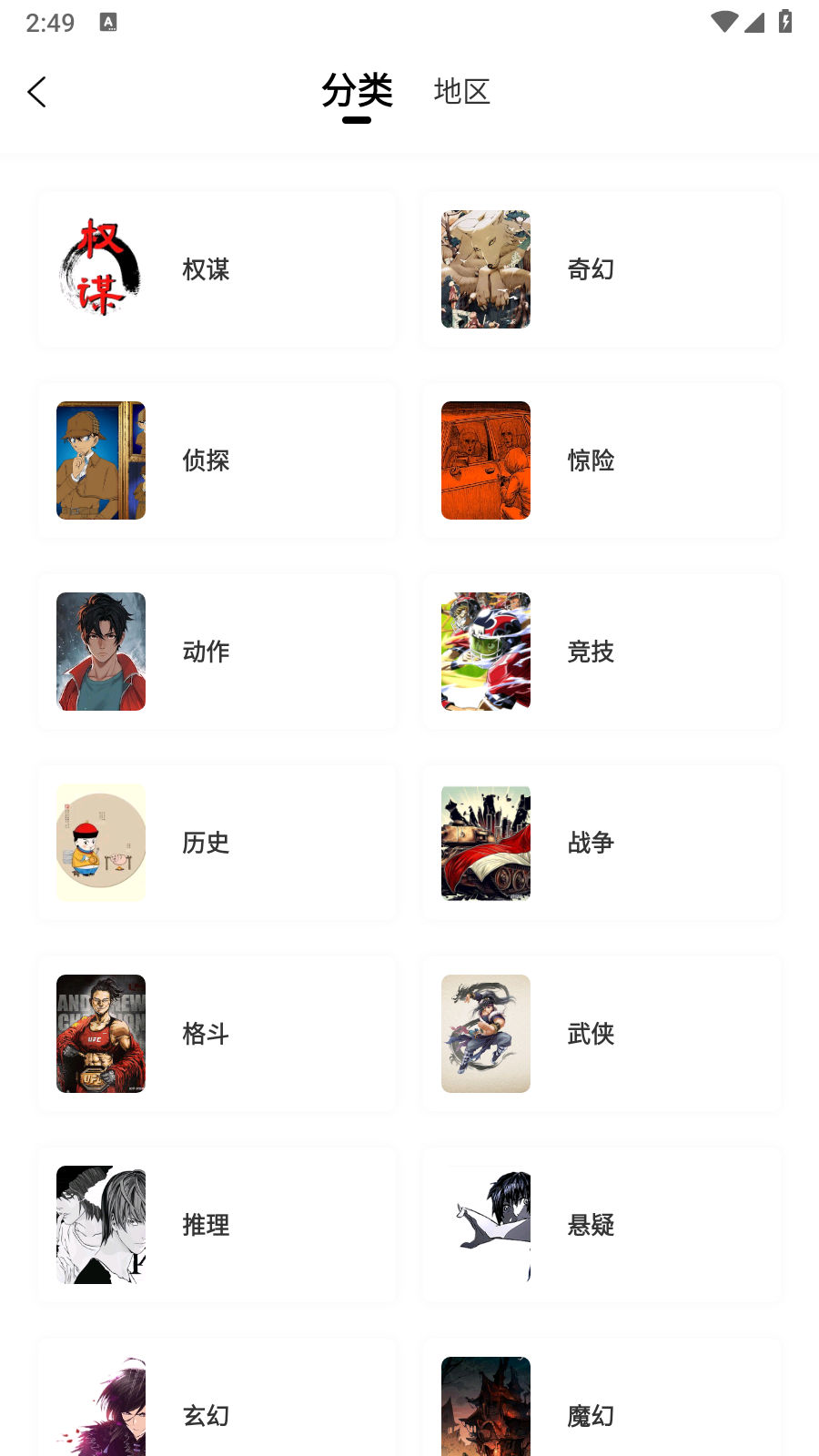Select the 推理 reasoning cover image

click(100, 1225)
